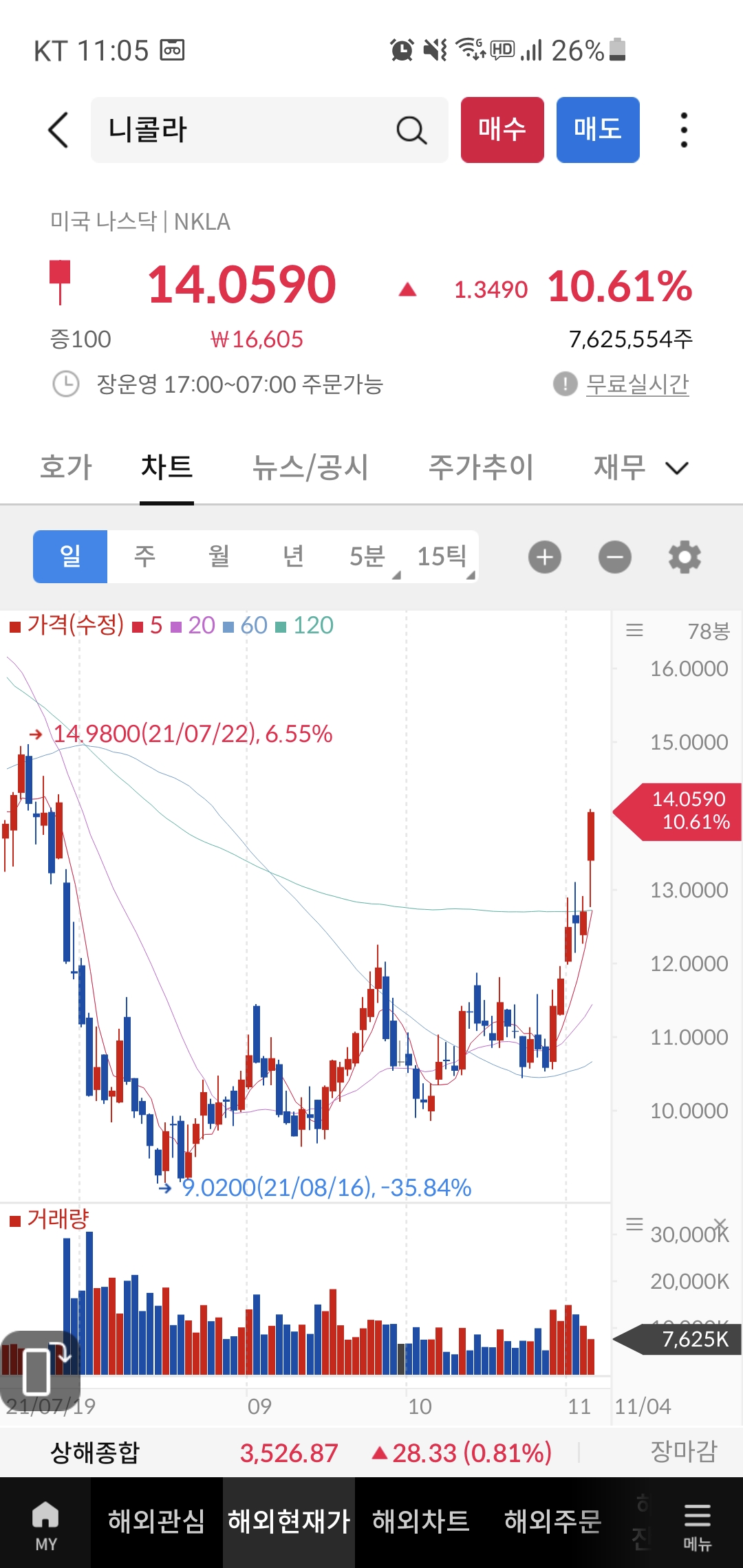Zoom in the chart with plus icon
This screenshot has height=1568, width=743.
click(545, 557)
